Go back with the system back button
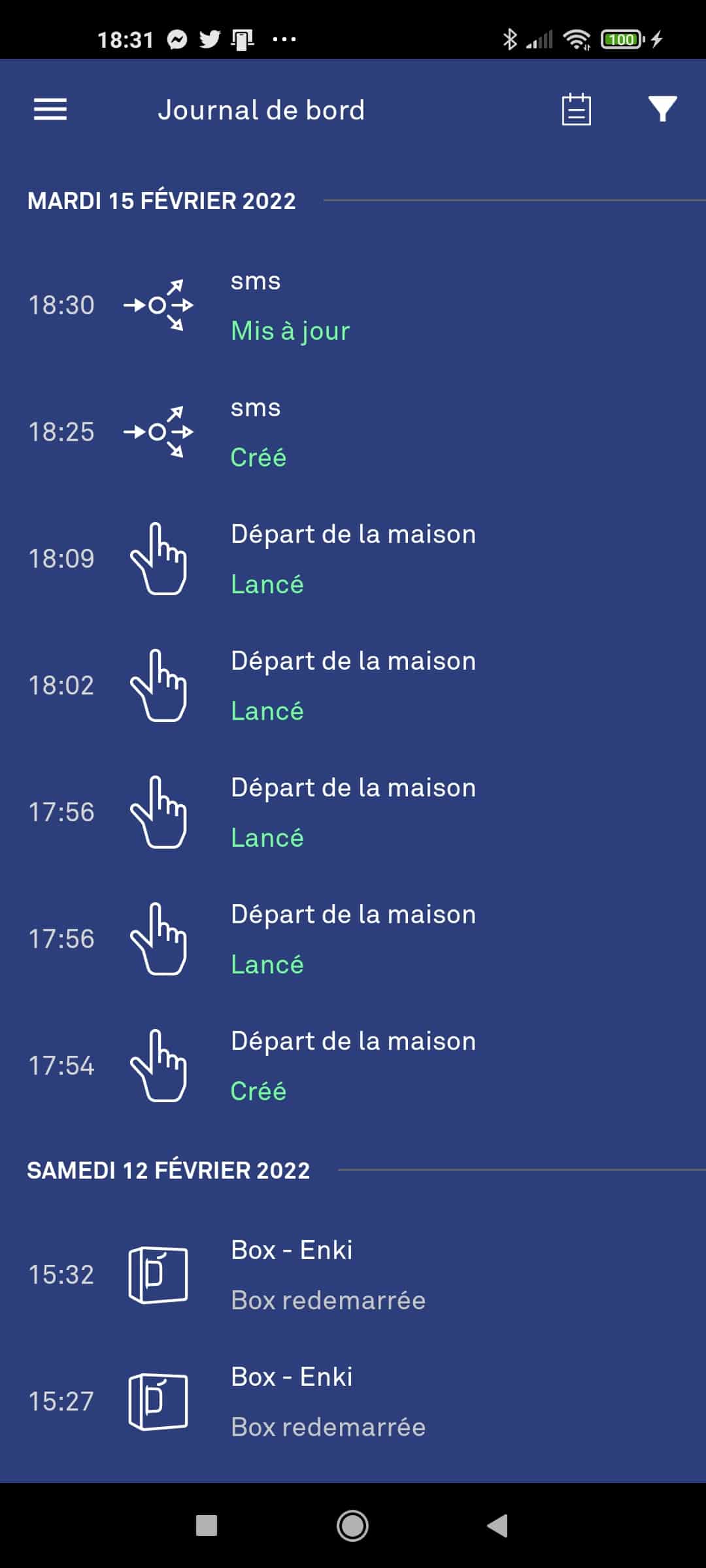The height and width of the screenshot is (1568, 706). point(497,1526)
